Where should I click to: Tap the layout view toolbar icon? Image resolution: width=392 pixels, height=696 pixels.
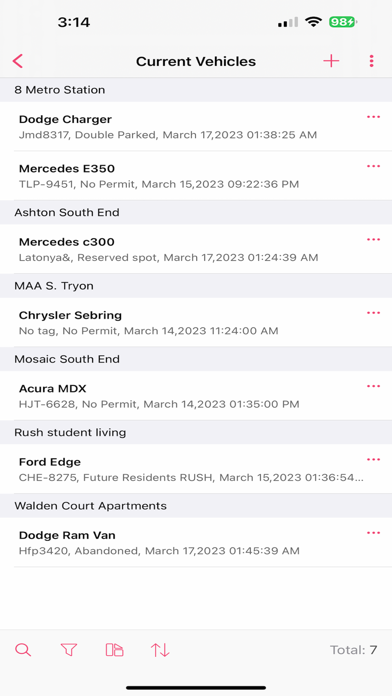[115, 650]
